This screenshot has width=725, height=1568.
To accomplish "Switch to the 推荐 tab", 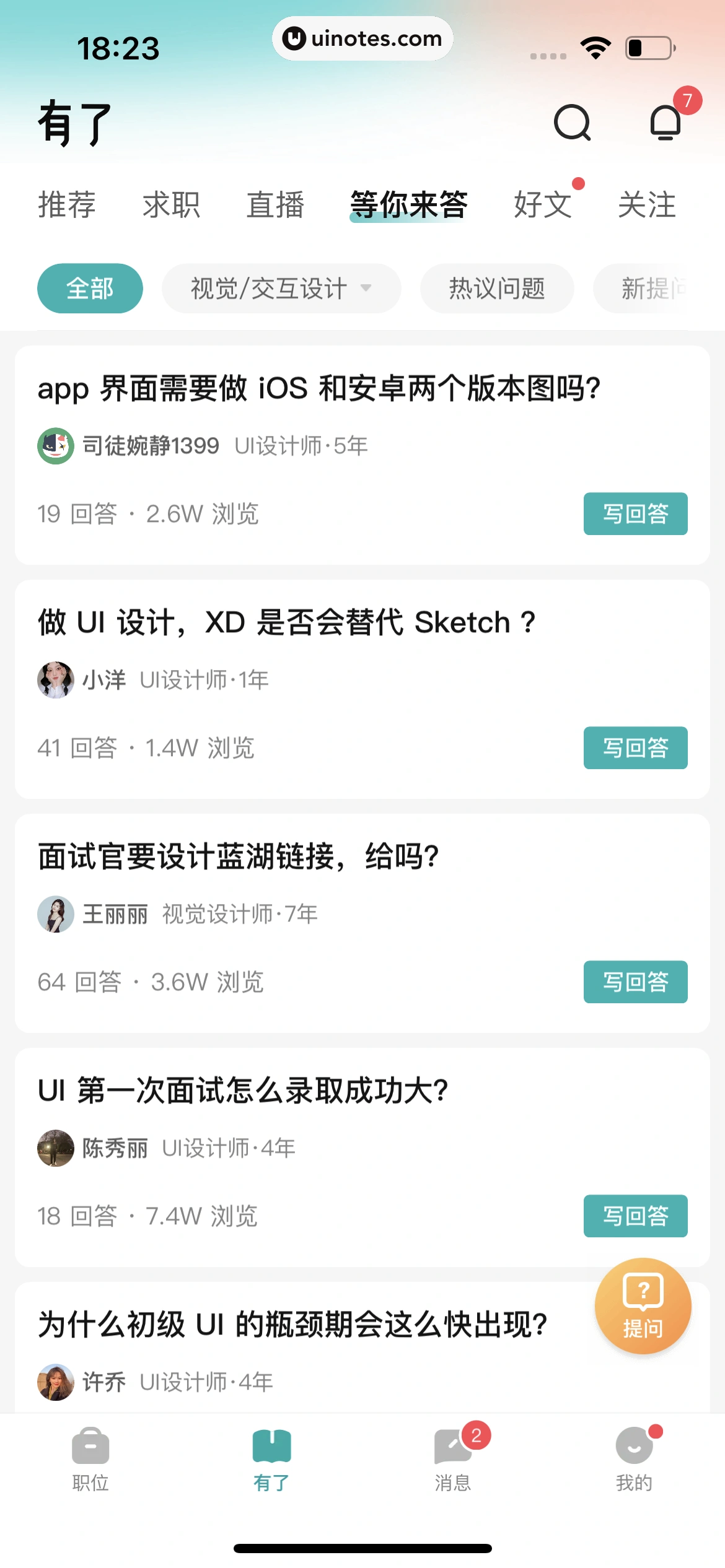I will [66, 206].
